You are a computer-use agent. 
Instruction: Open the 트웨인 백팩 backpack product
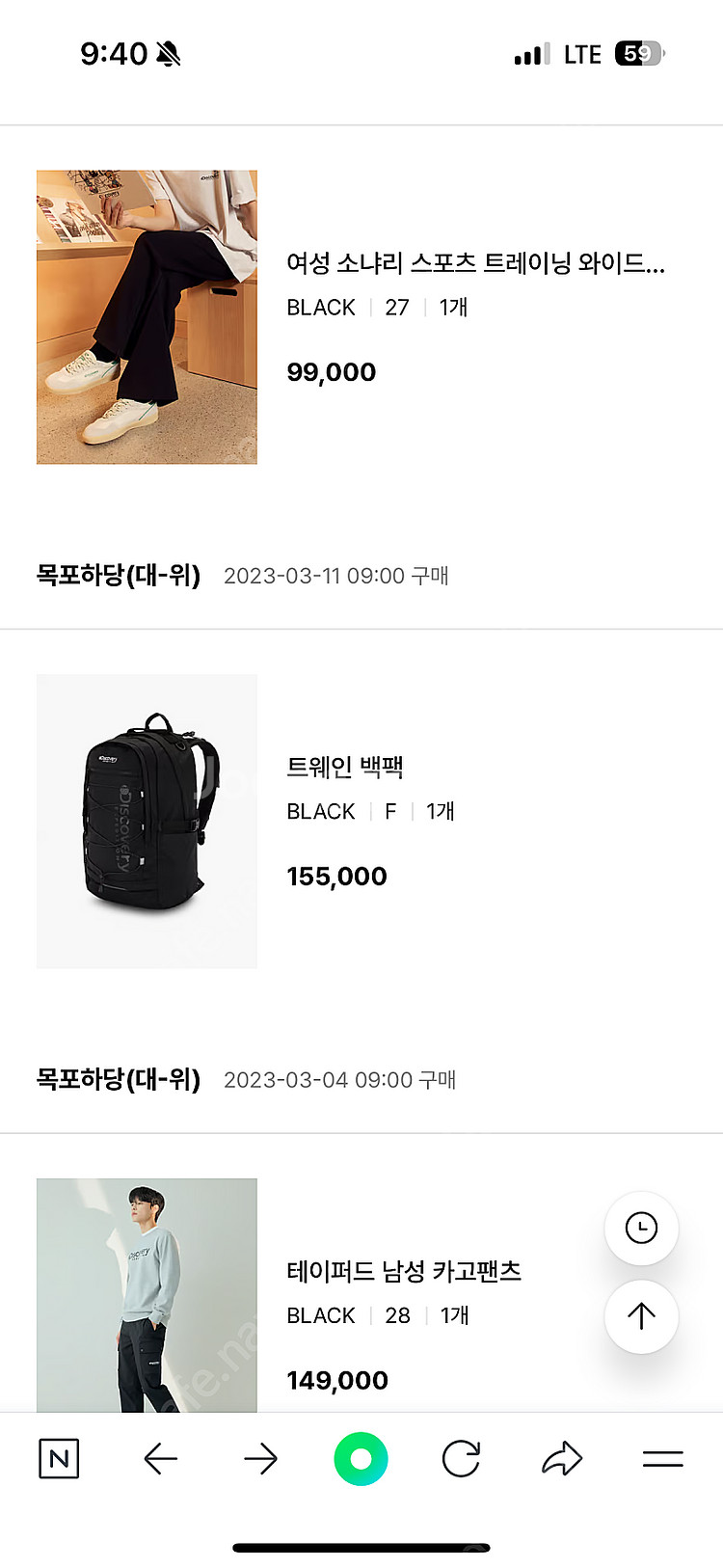pyautogui.click(x=345, y=768)
